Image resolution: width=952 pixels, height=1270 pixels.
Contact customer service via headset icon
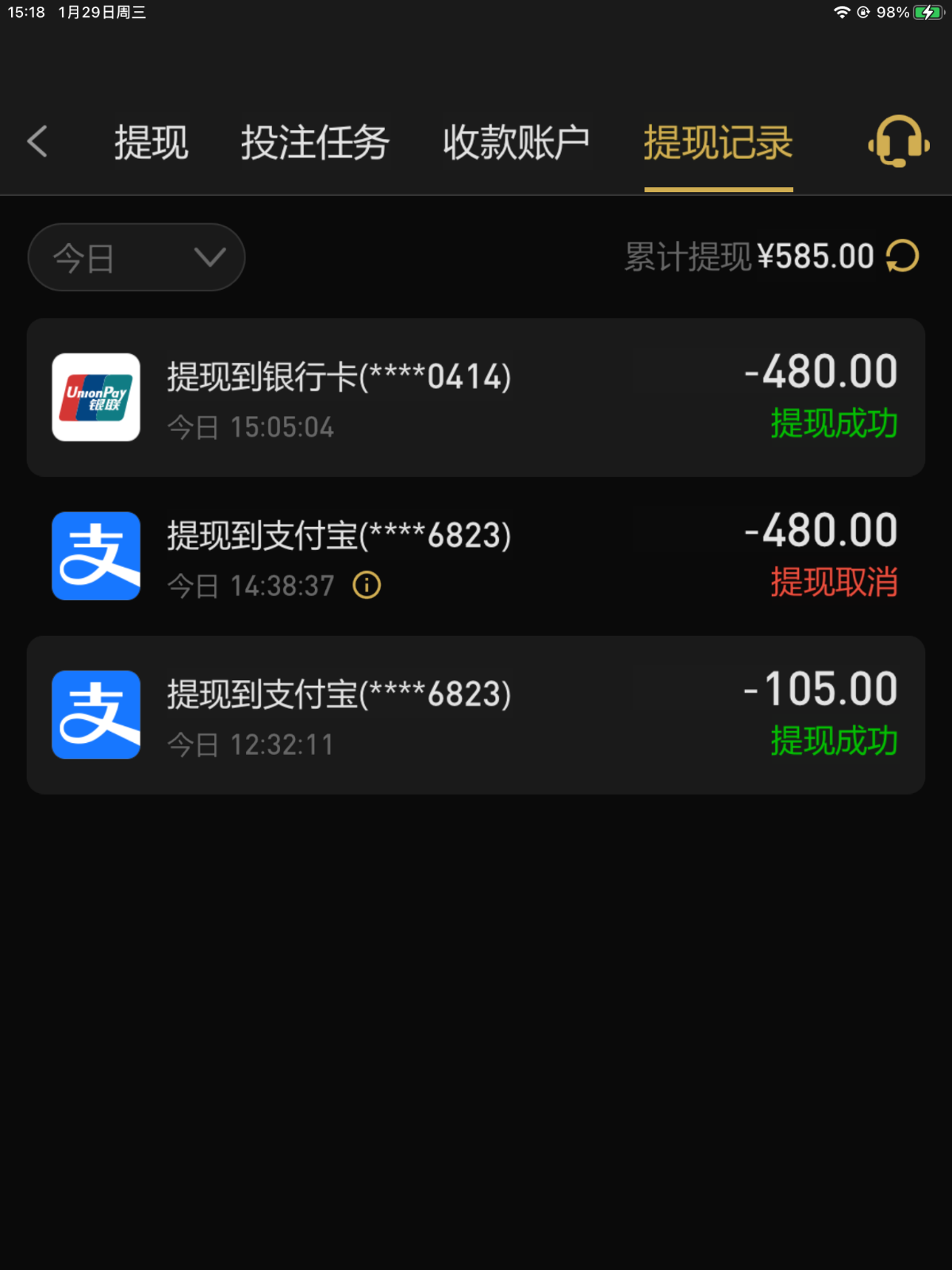[898, 142]
